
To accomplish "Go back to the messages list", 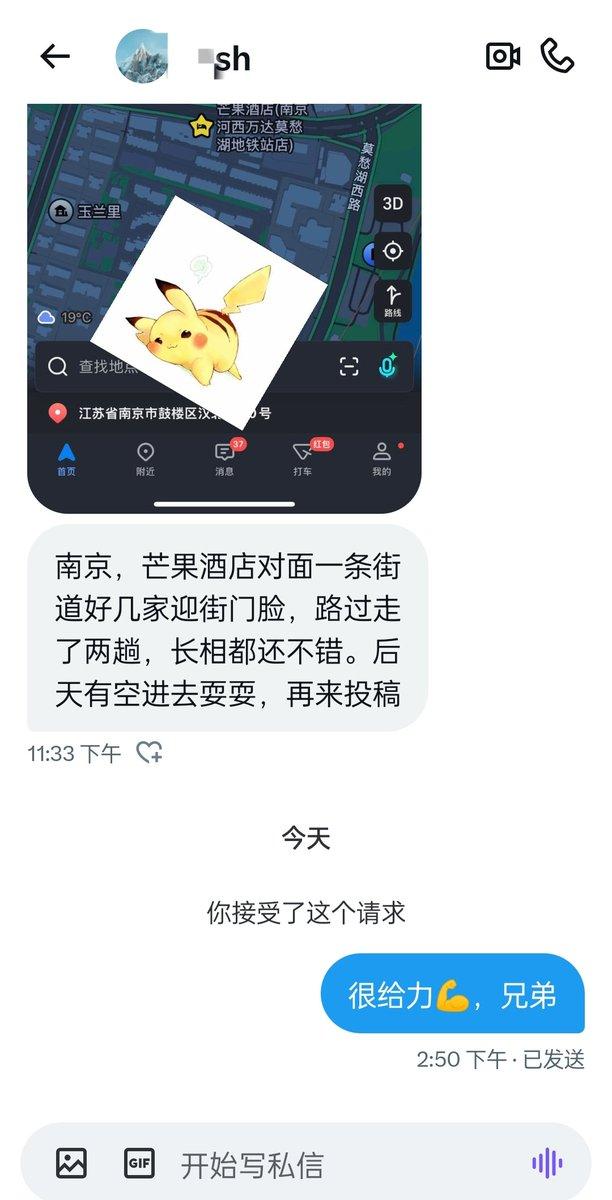I will [55, 57].
